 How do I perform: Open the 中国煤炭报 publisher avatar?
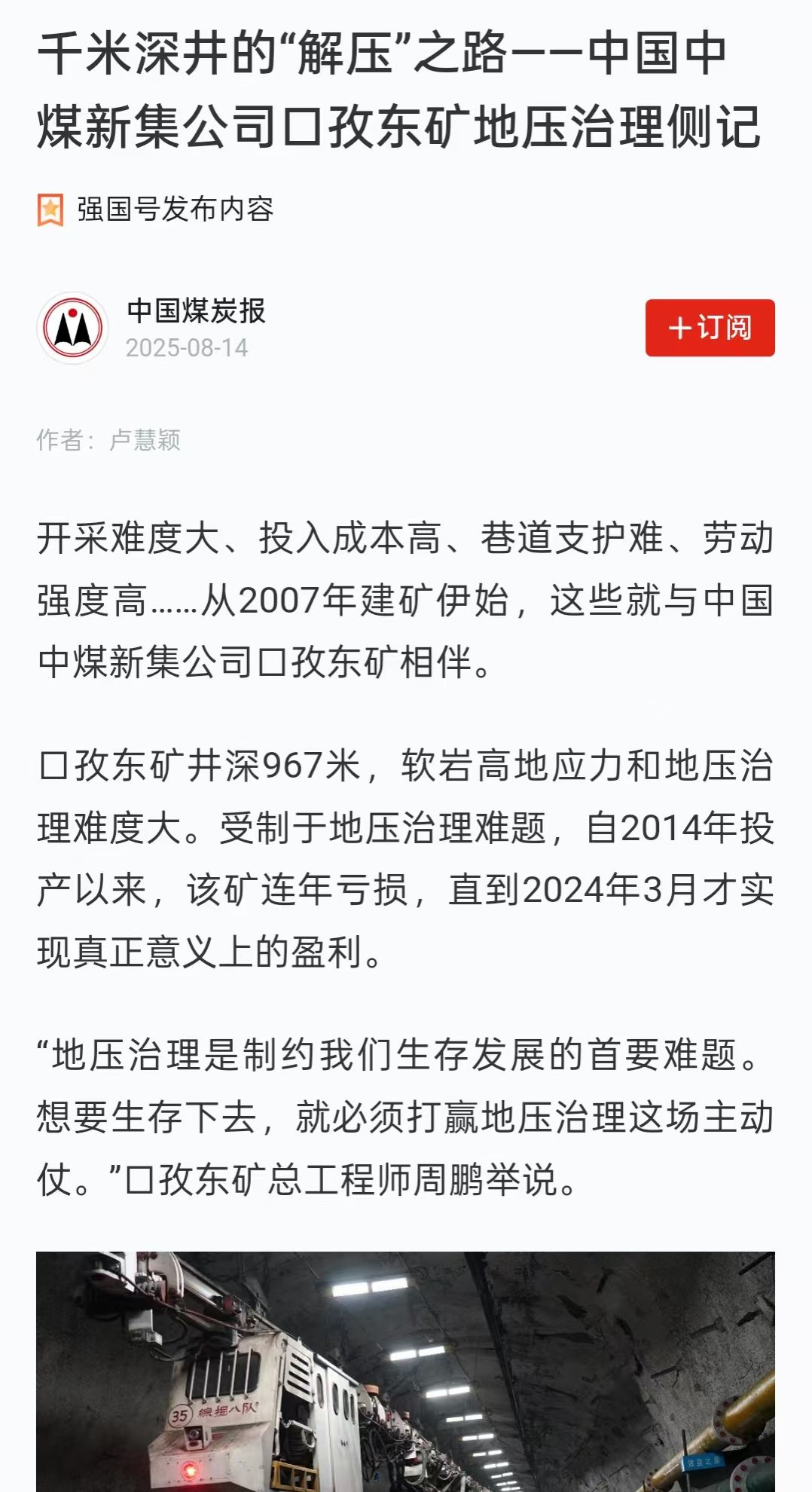tap(73, 329)
